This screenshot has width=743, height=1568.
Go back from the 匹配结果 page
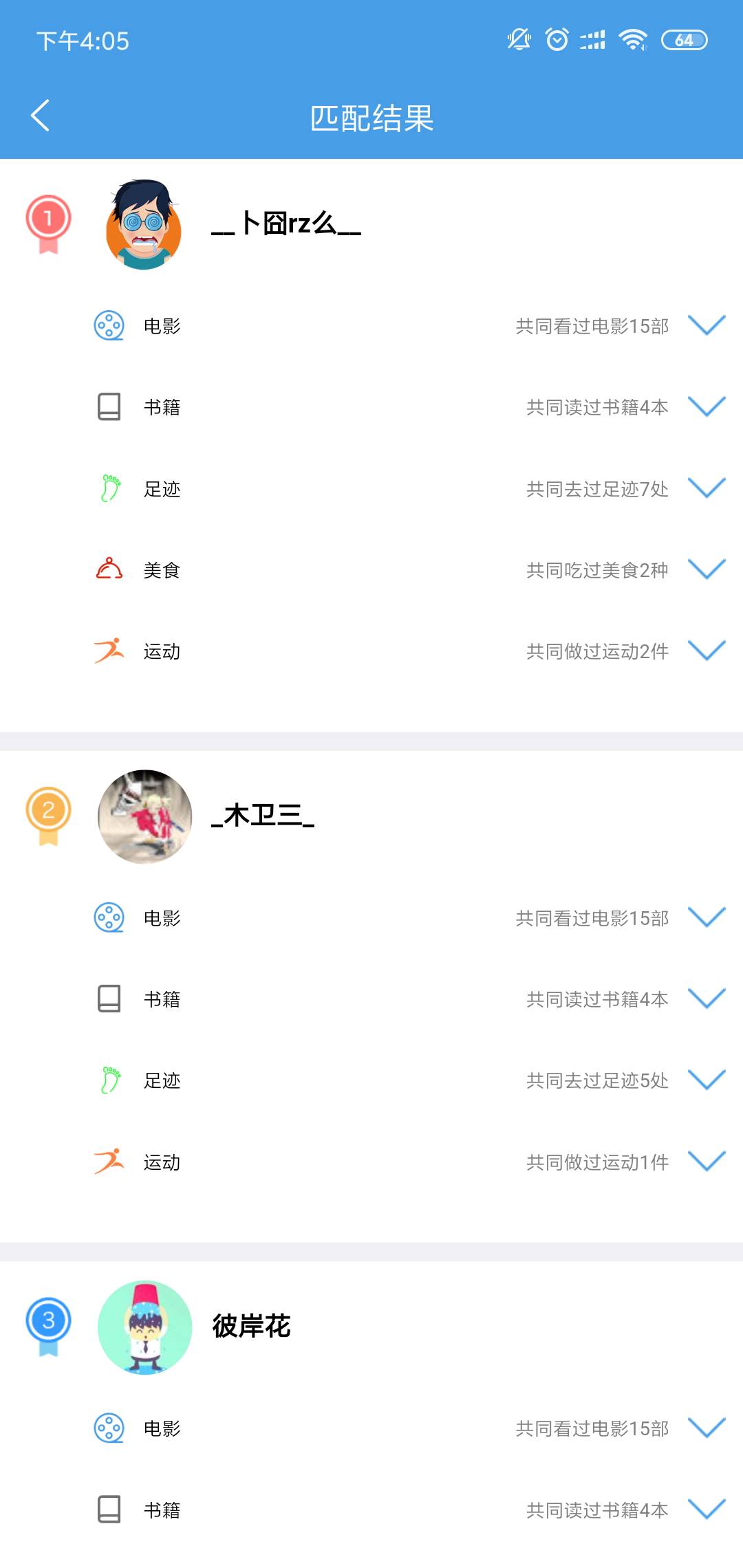click(x=41, y=116)
